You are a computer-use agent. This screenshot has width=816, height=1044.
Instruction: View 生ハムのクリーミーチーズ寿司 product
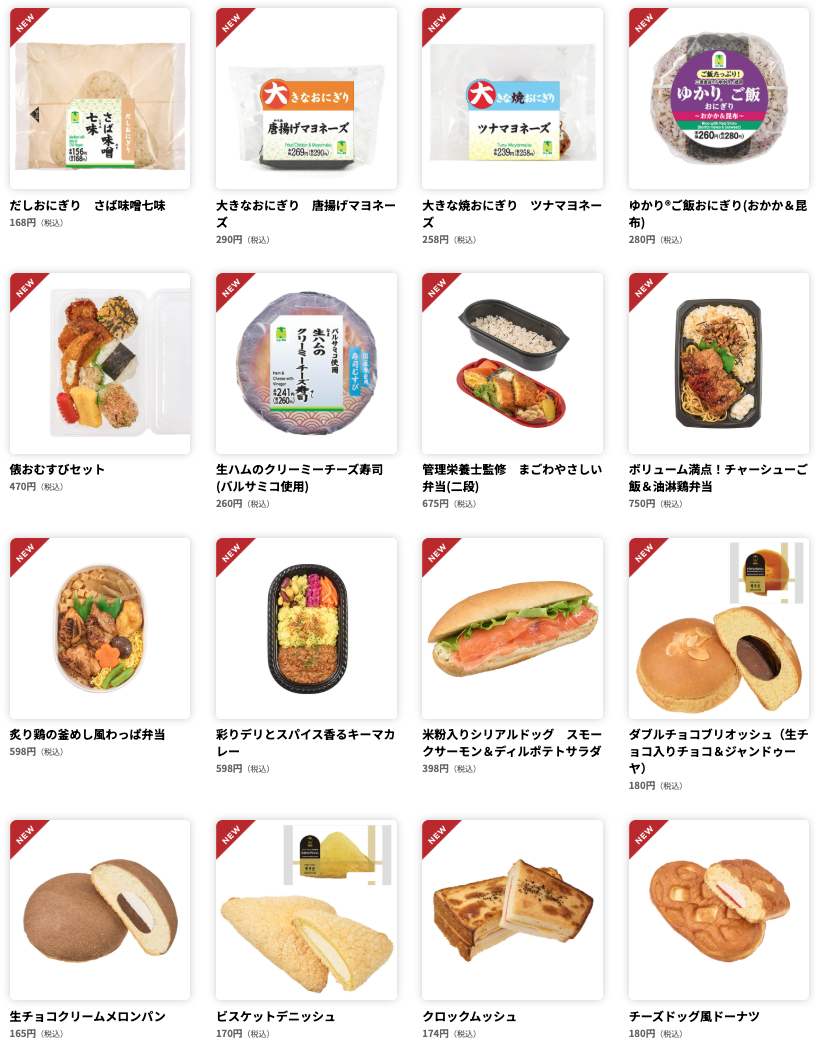pyautogui.click(x=306, y=364)
